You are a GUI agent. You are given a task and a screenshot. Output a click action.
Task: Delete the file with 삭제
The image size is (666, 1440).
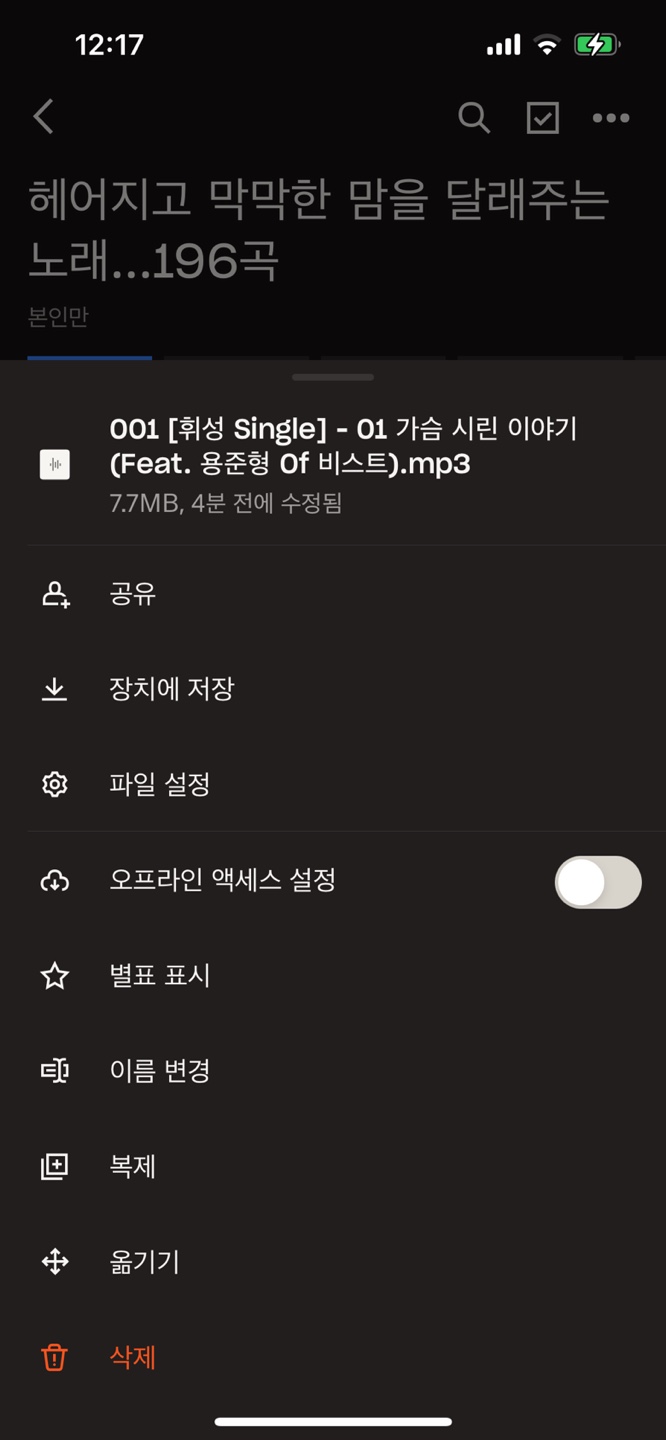pyautogui.click(x=333, y=1358)
